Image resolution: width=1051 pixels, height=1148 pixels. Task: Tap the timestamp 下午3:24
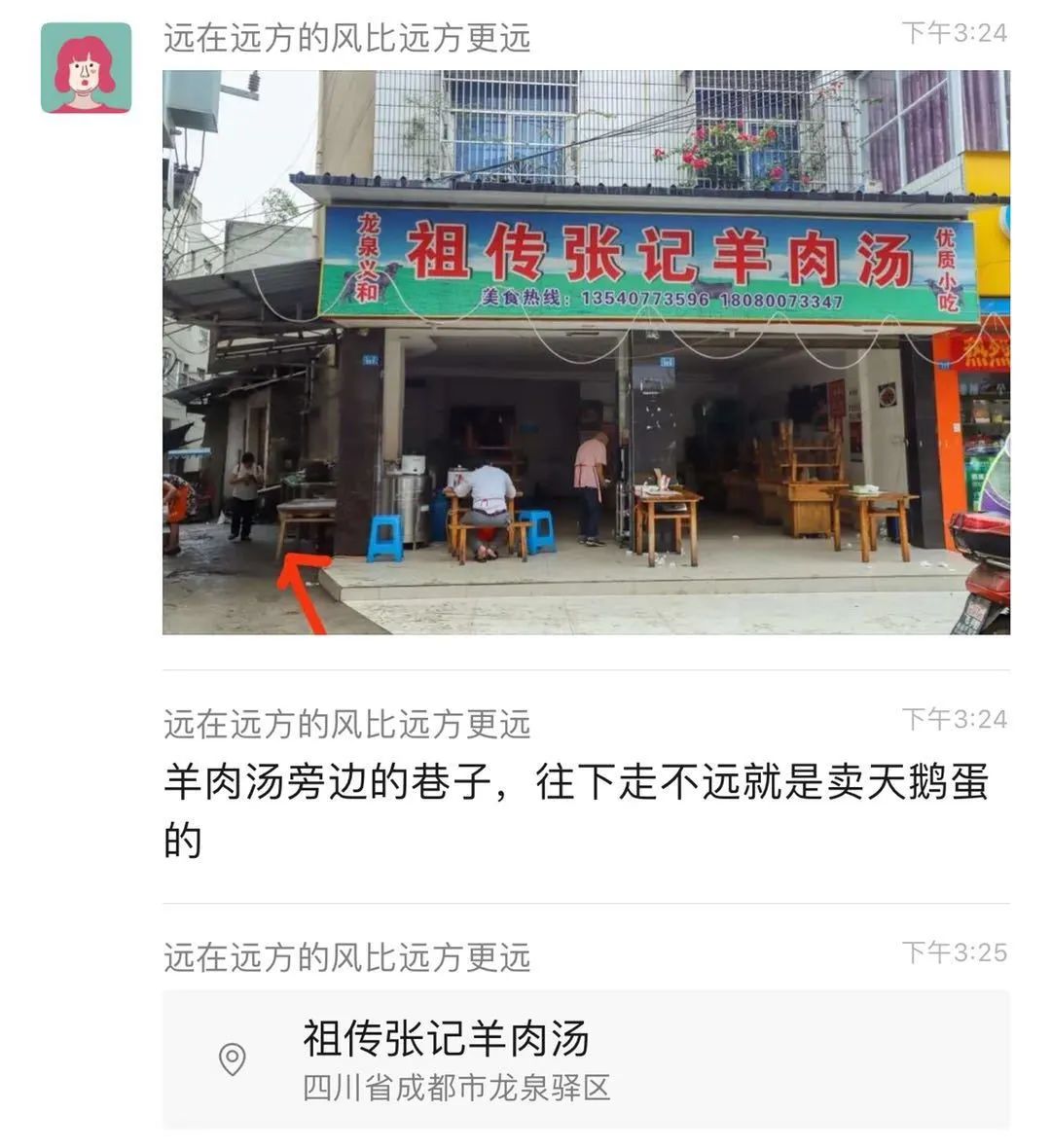pyautogui.click(x=956, y=31)
